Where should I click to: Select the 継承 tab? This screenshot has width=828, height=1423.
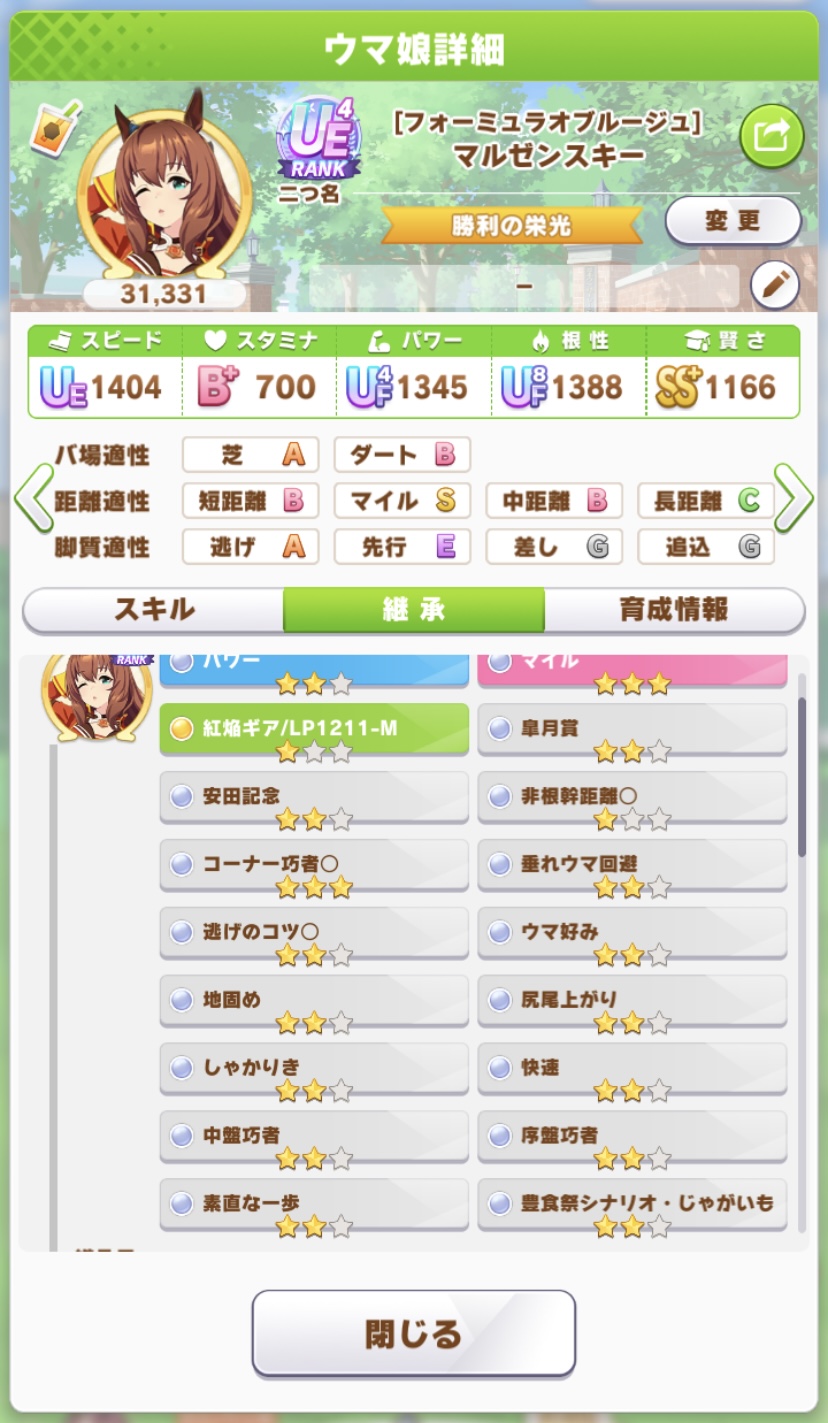413,610
